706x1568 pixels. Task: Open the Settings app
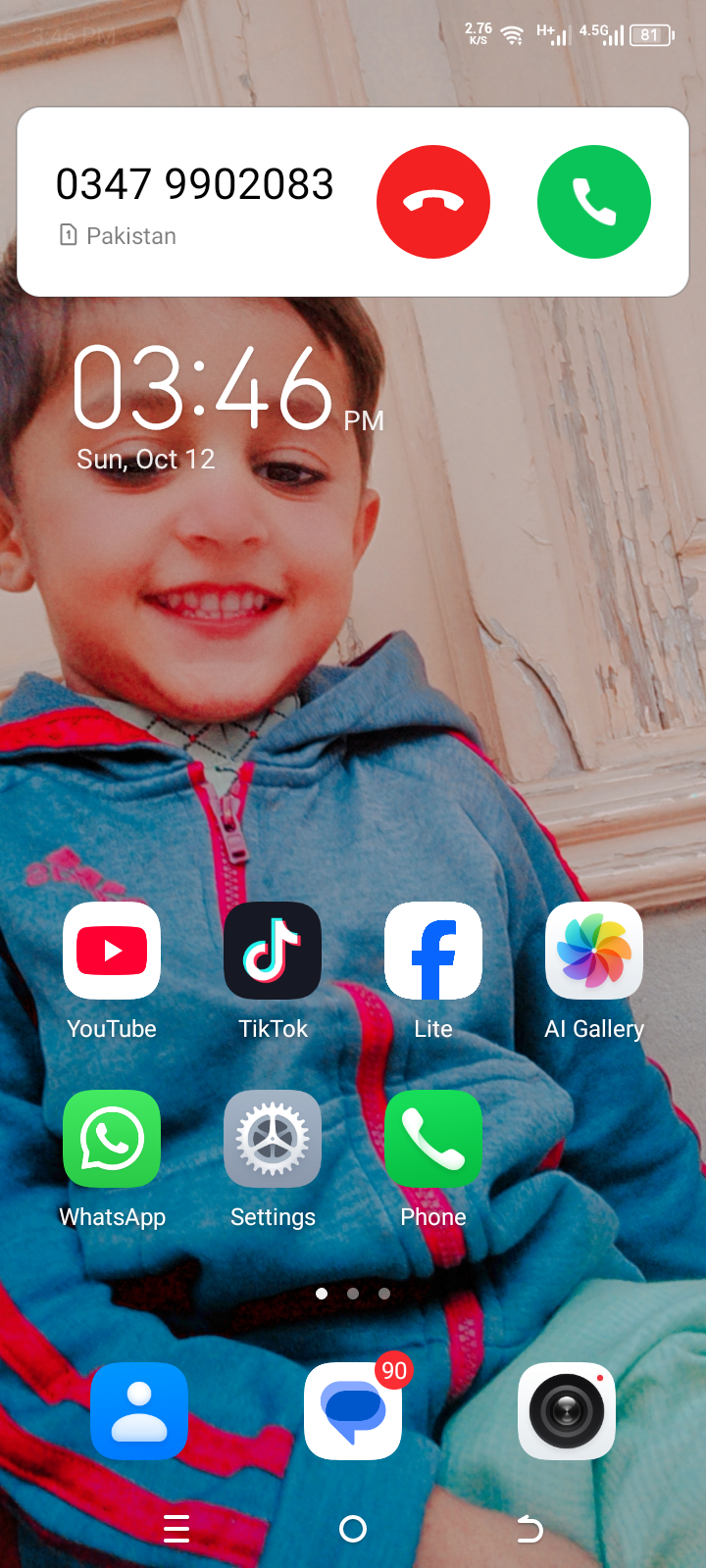(x=273, y=1139)
